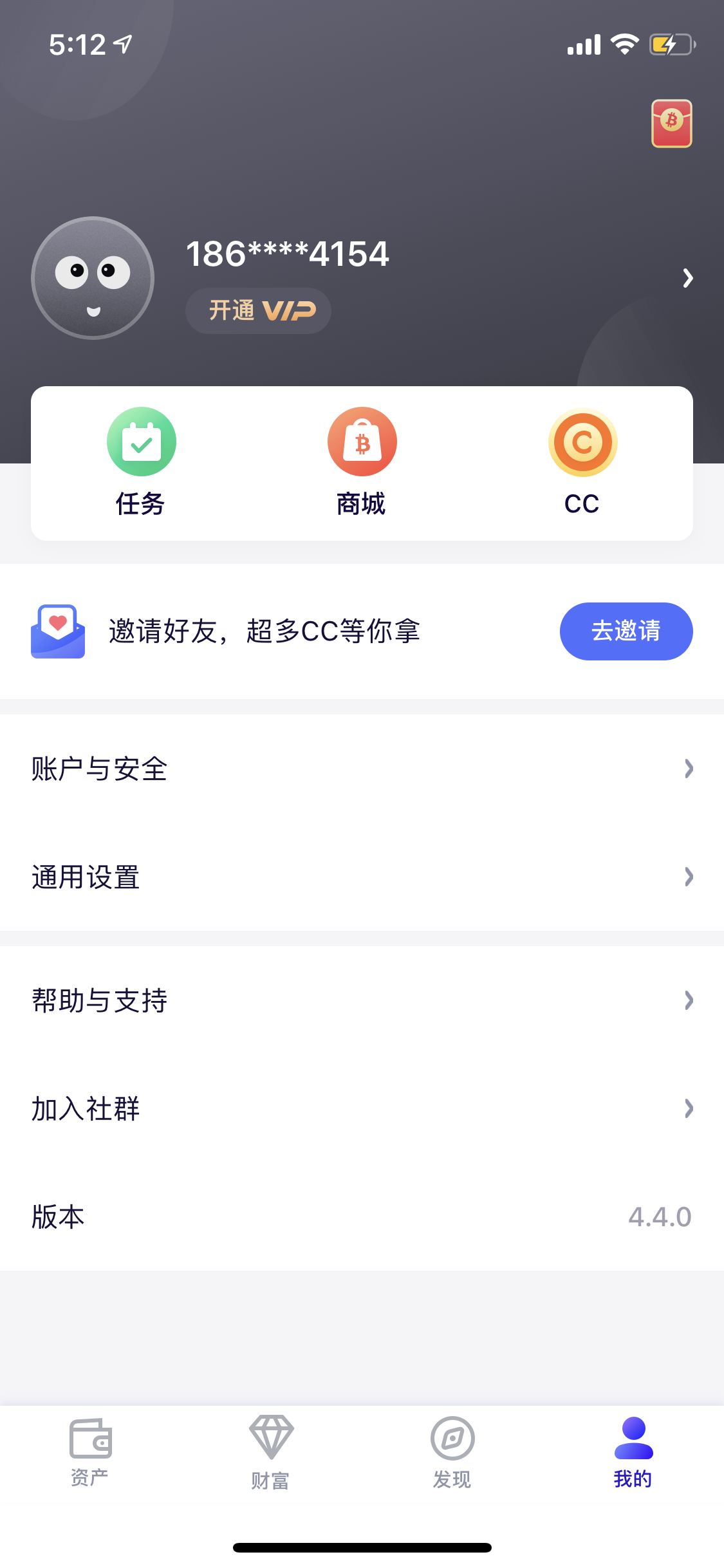Open the CC coin icon
Screen dimensions: 724x1568
tap(582, 442)
